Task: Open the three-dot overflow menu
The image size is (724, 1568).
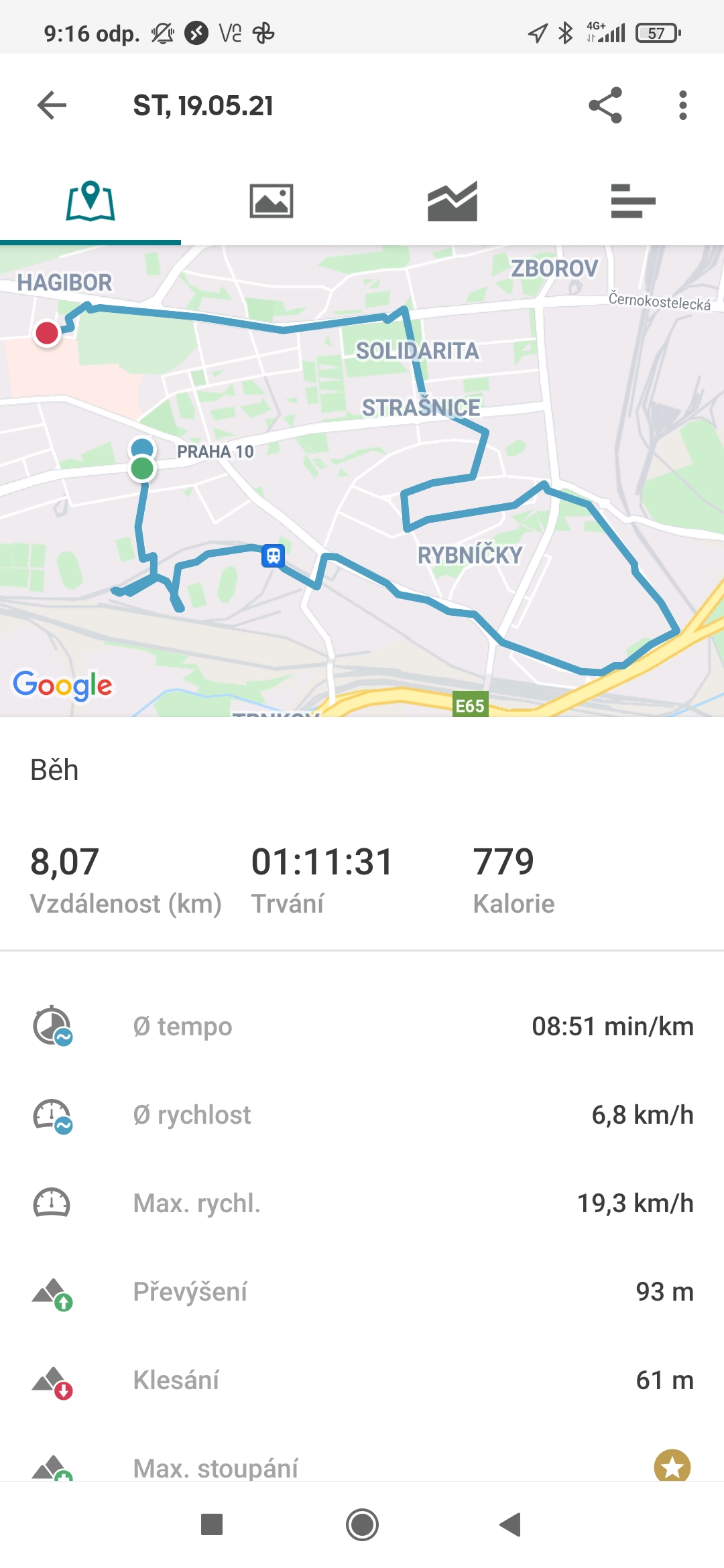Action: tap(682, 105)
